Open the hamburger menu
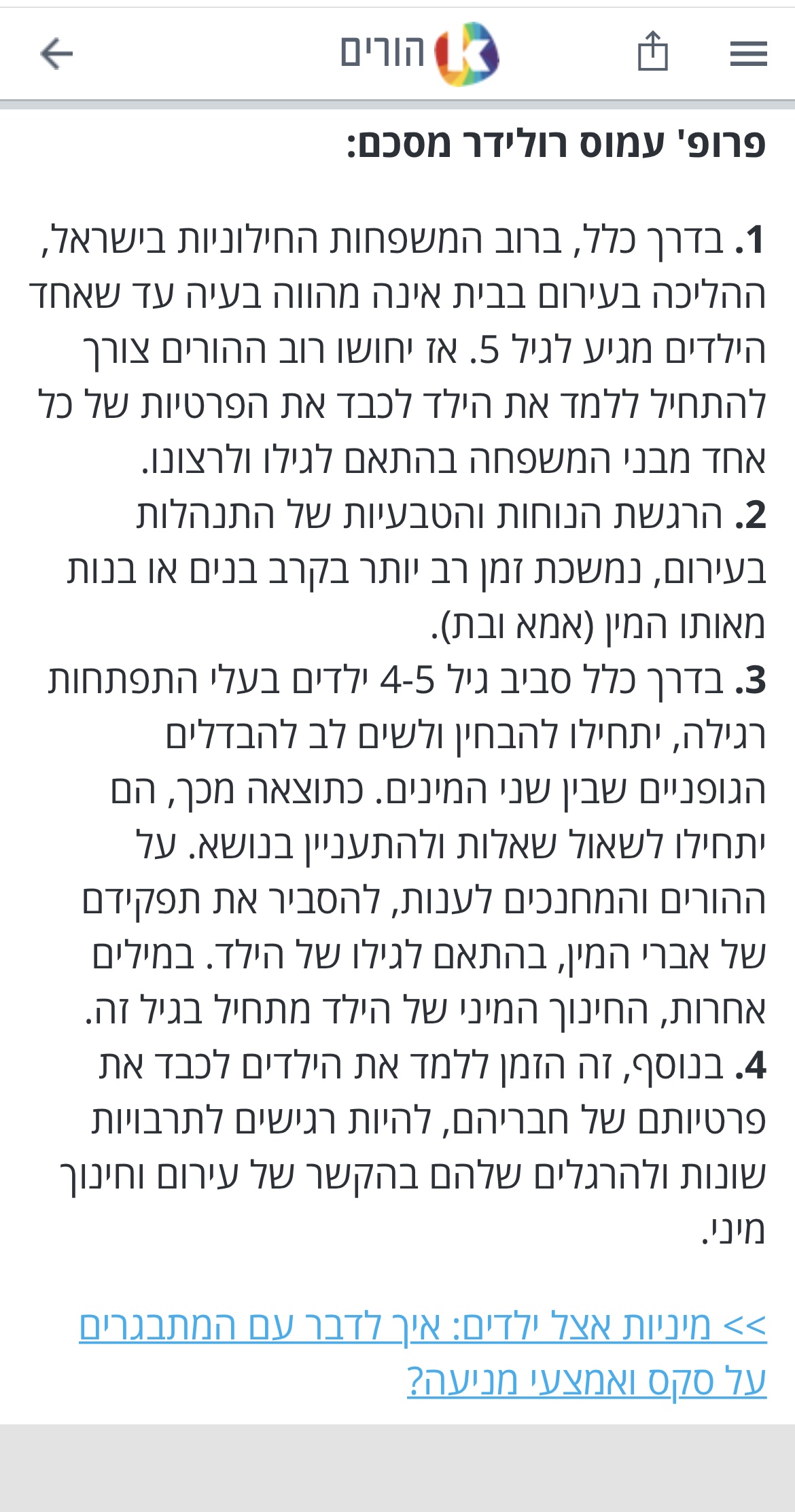This screenshot has height=1512, width=795. pyautogui.click(x=748, y=54)
